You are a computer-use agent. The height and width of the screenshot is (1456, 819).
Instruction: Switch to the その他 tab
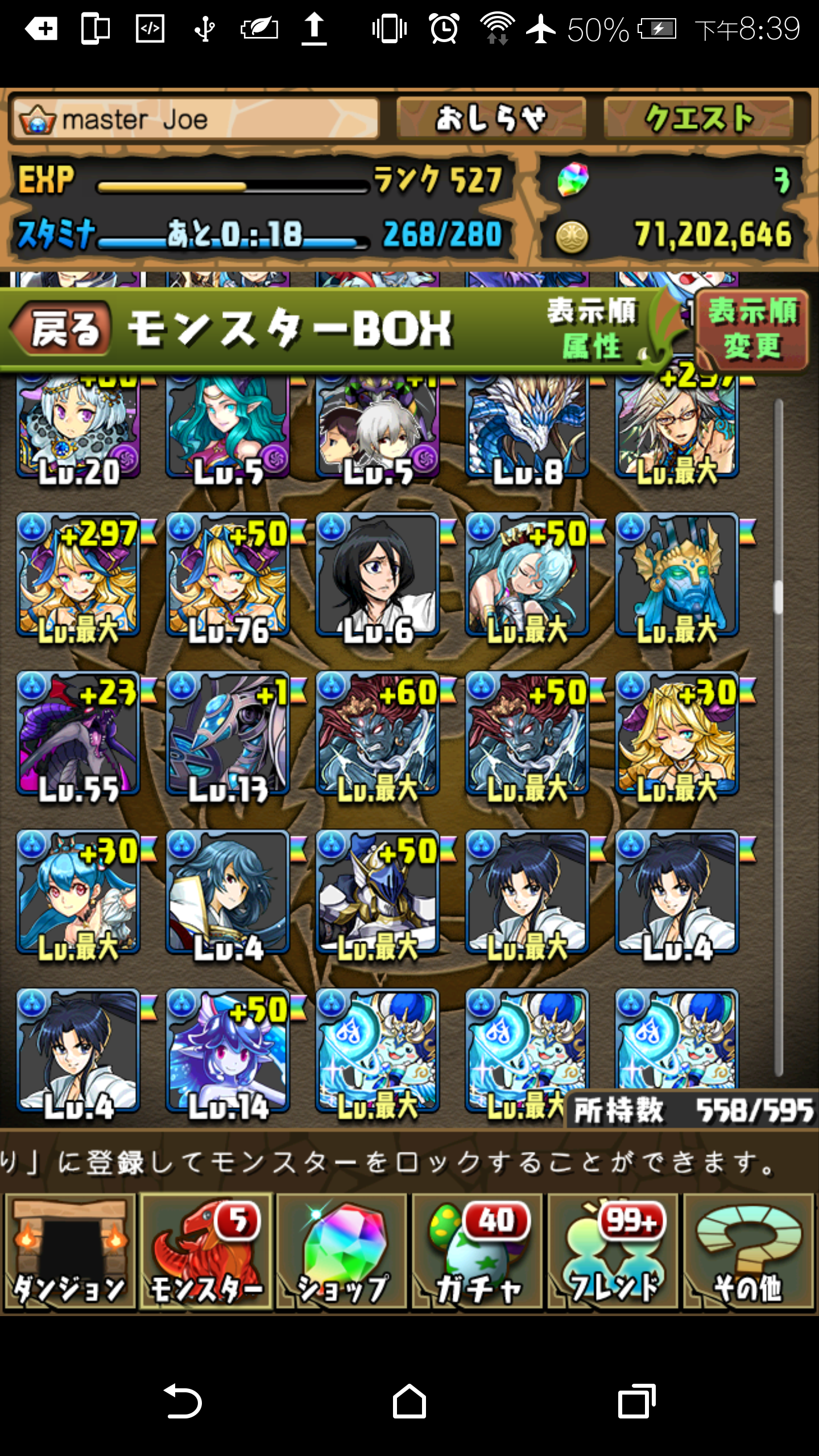[x=748, y=1252]
